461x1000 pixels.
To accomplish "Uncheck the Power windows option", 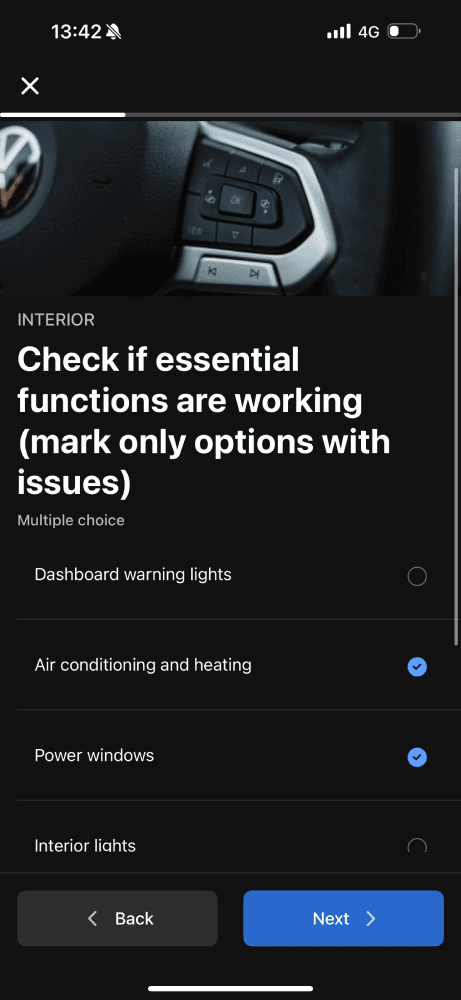I will pos(230,756).
